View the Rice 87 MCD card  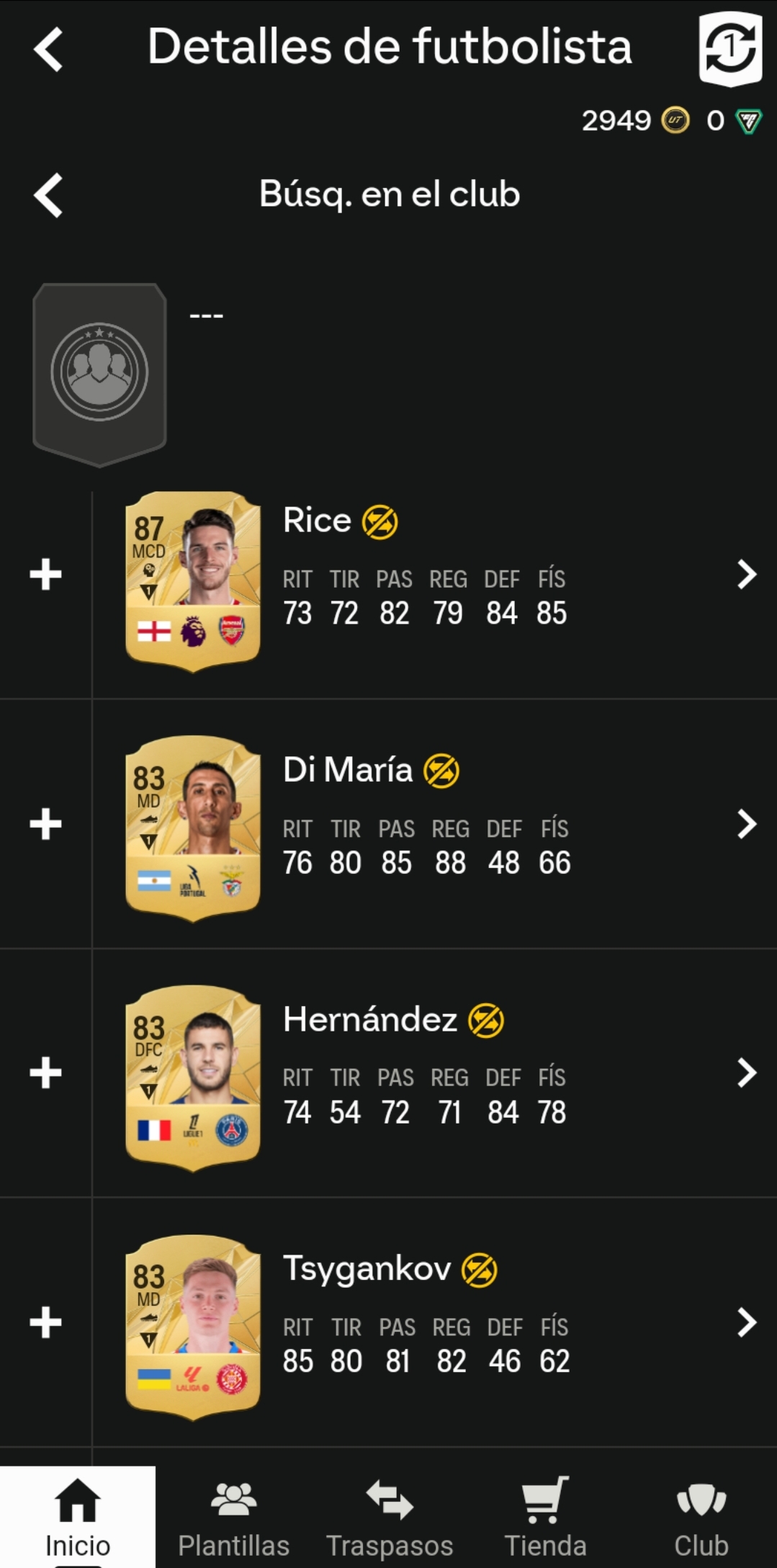pos(192,581)
